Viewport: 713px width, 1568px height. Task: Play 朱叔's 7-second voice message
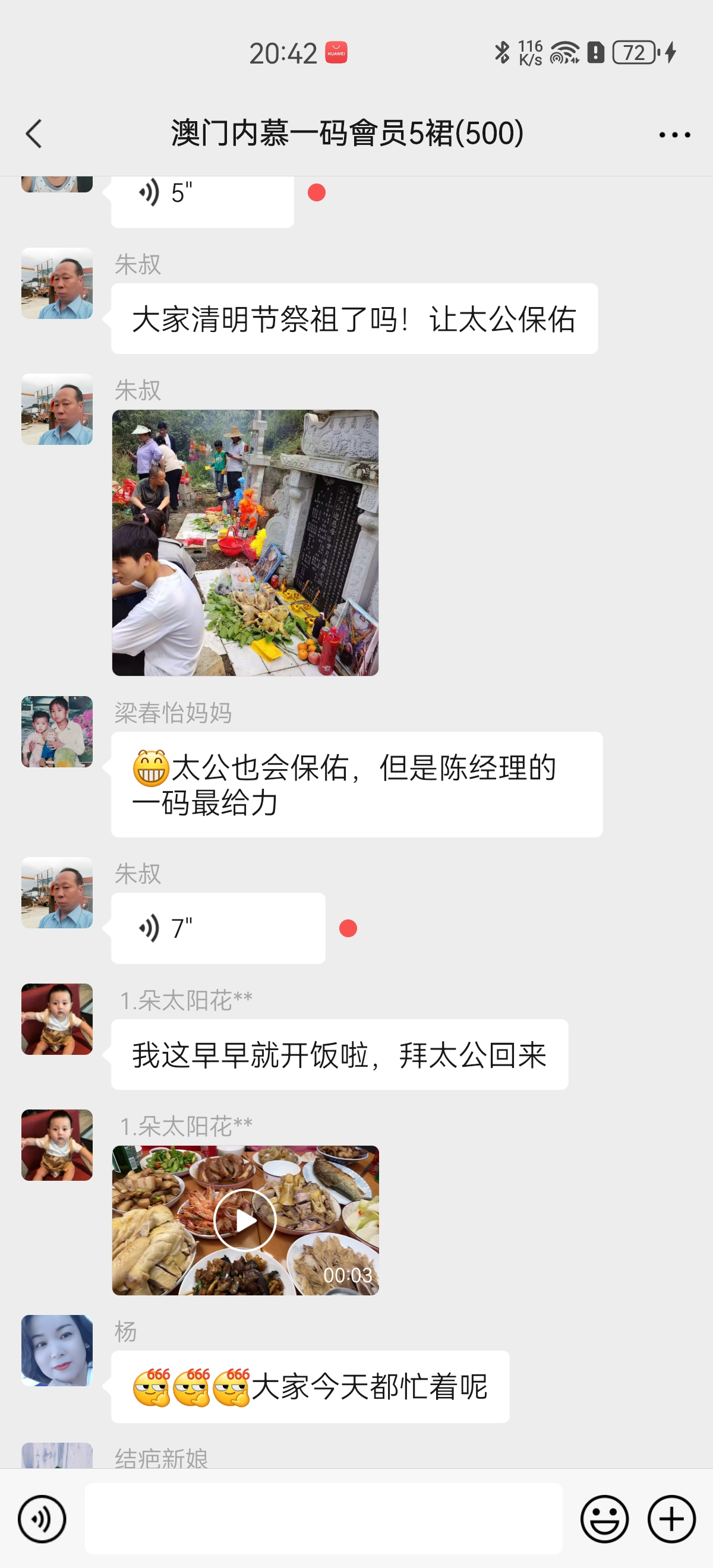[217, 928]
